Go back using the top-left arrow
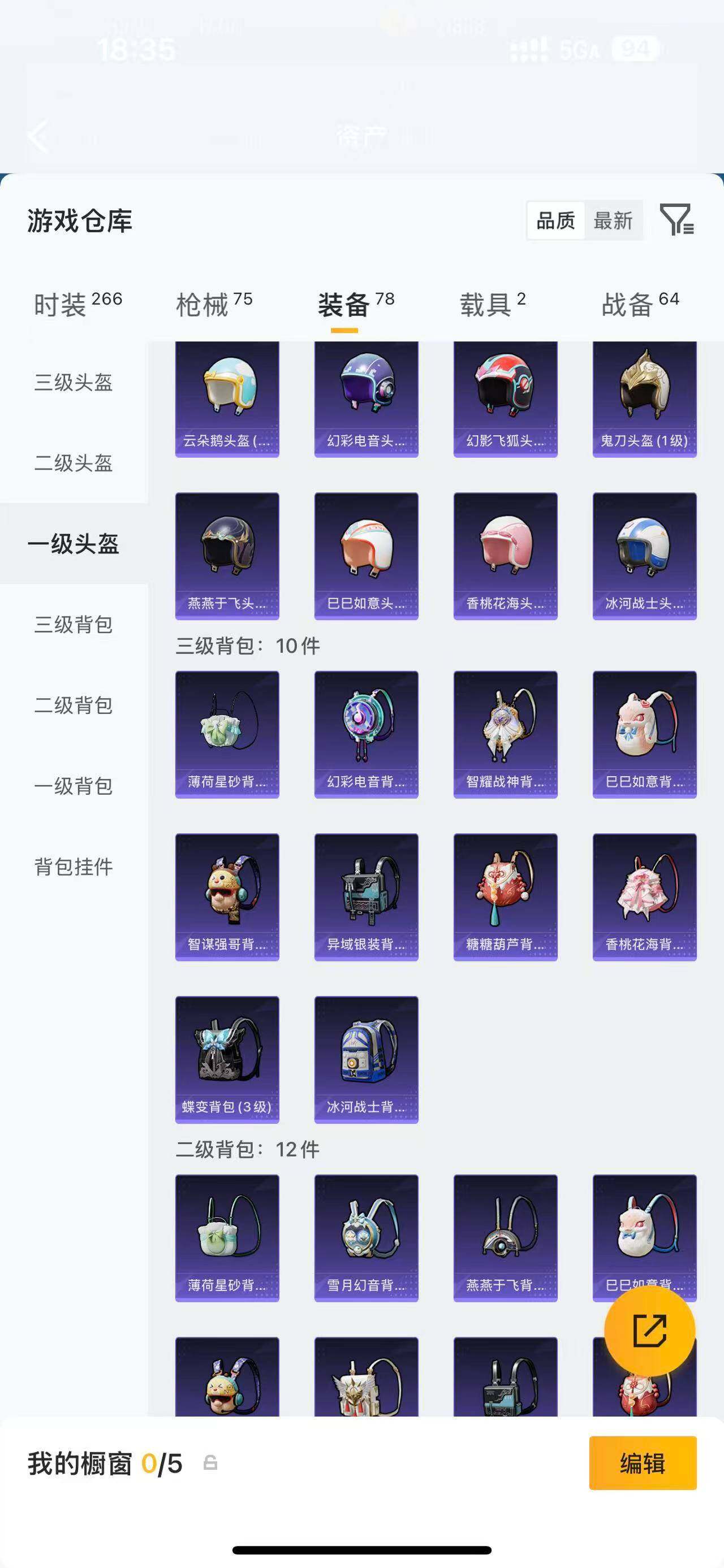724x1568 pixels. pyautogui.click(x=39, y=136)
